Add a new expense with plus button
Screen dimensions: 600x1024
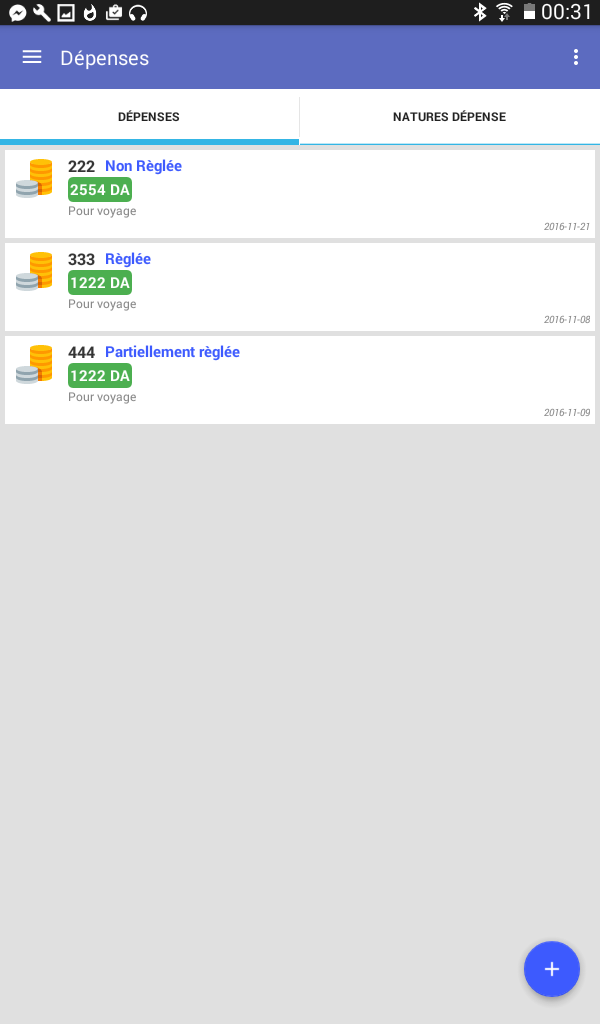click(552, 968)
